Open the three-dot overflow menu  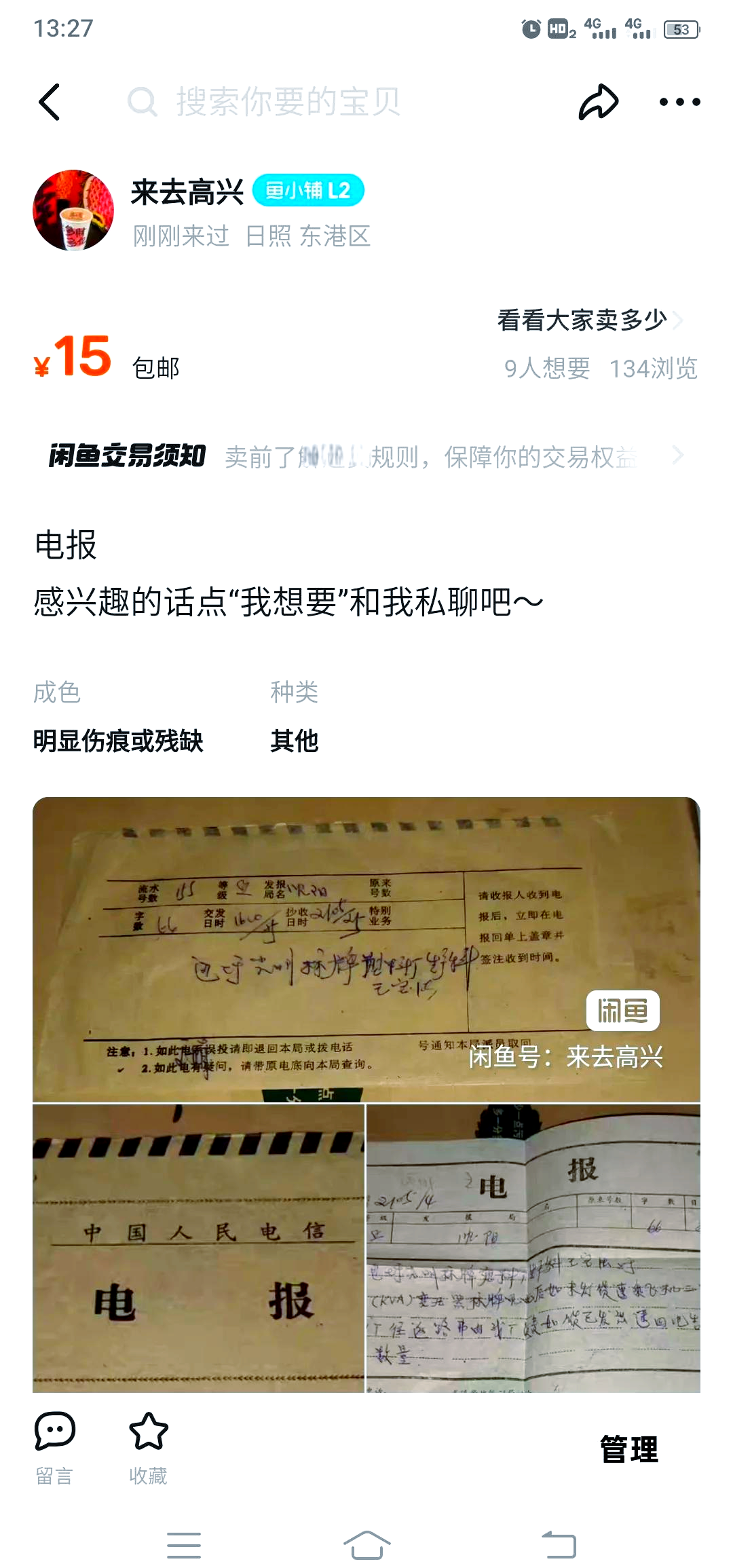(679, 102)
